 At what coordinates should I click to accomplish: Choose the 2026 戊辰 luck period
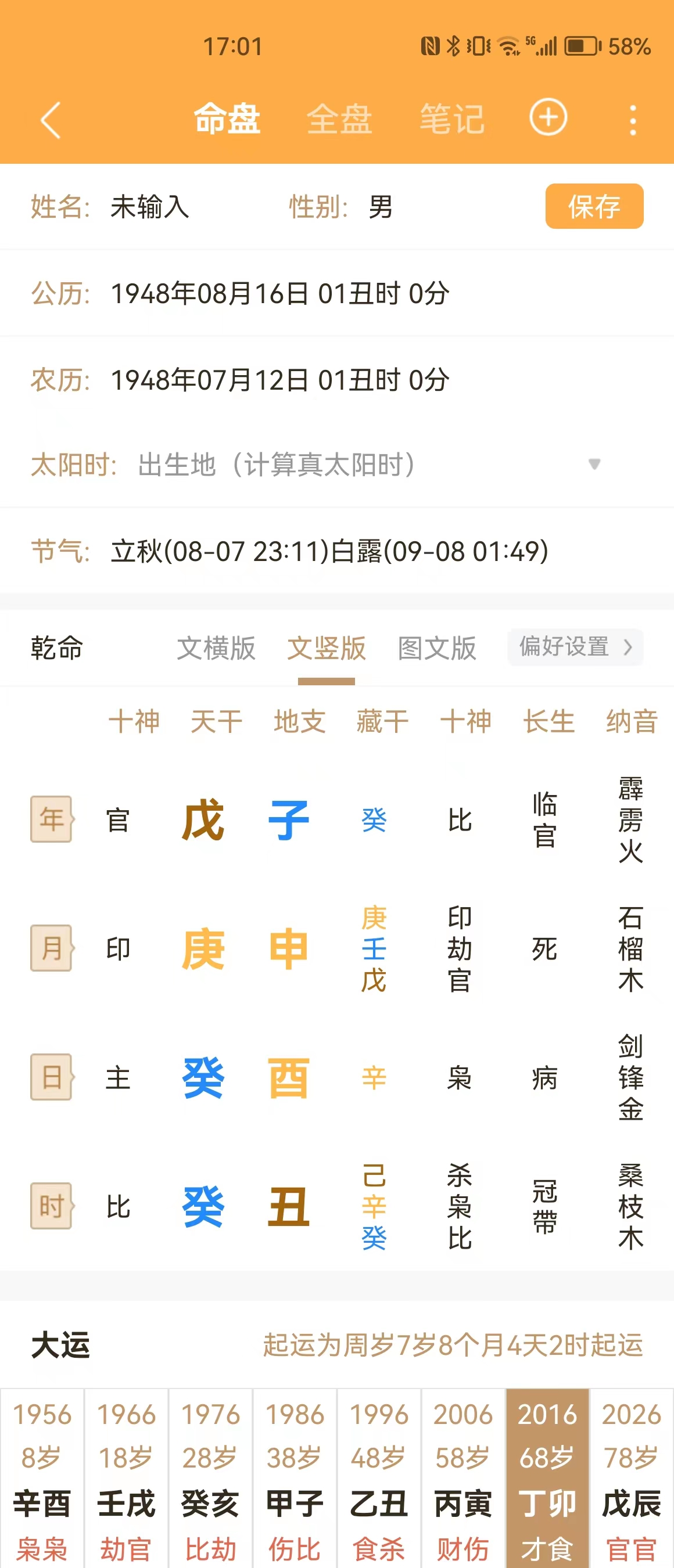632,1479
